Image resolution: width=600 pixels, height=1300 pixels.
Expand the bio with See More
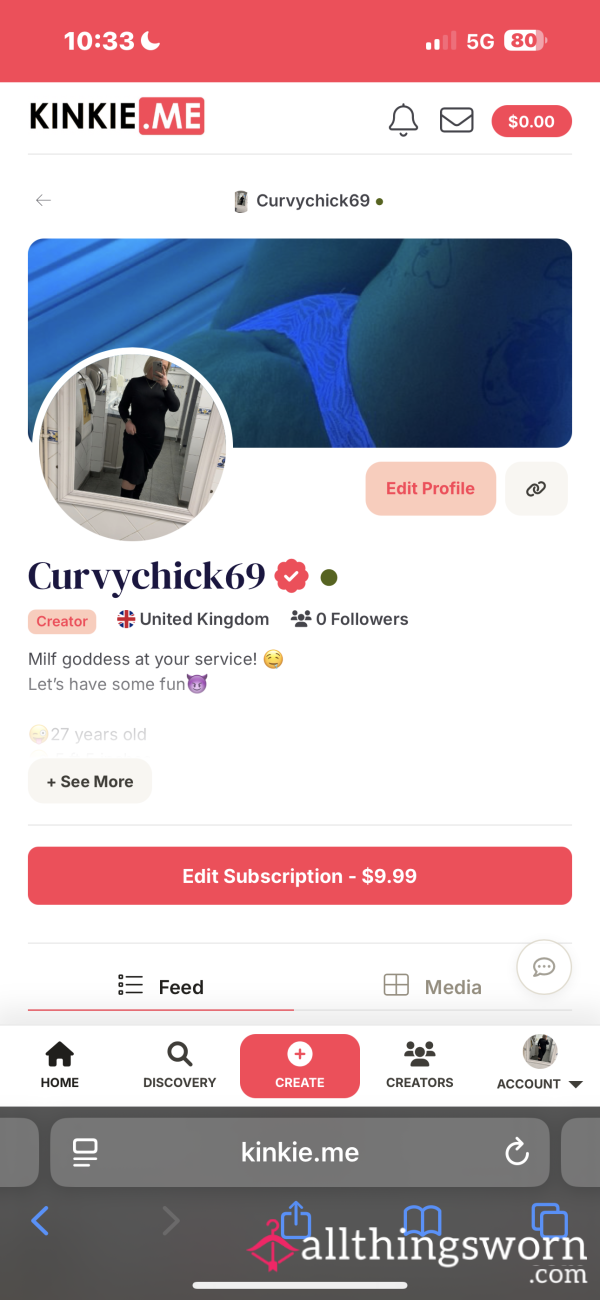(x=90, y=781)
